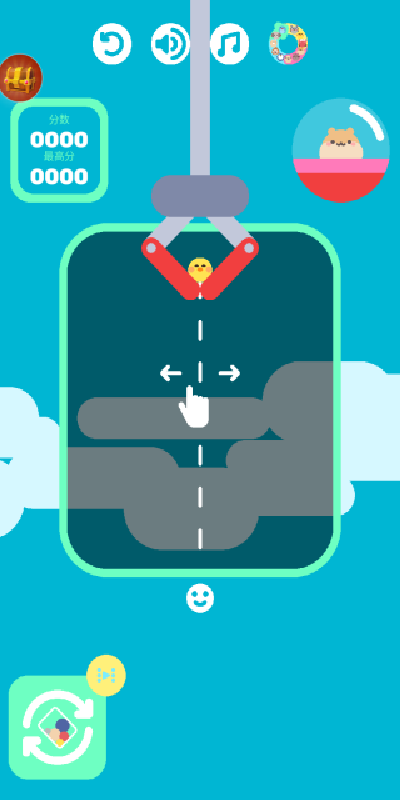Mute the sound effects speaker icon

pyautogui.click(x=171, y=43)
